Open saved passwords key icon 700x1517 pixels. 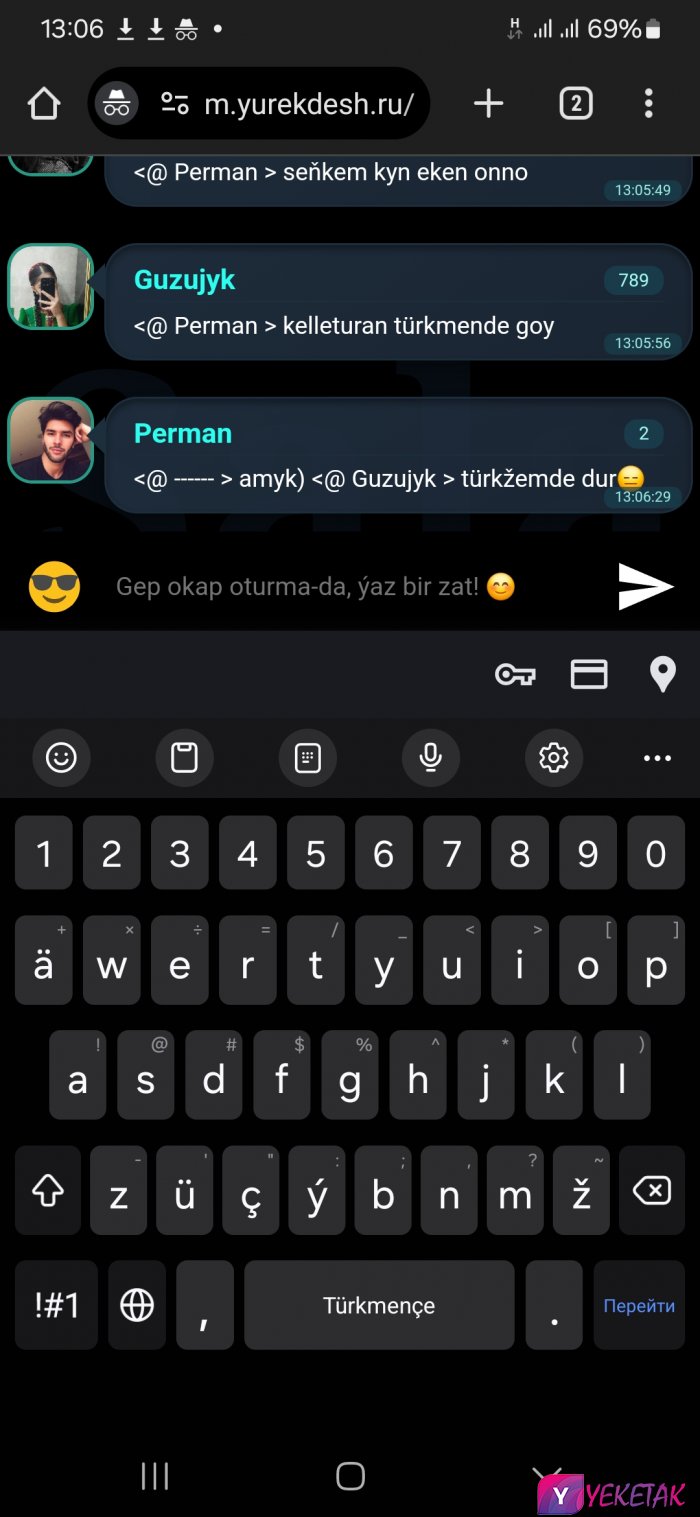[515, 675]
